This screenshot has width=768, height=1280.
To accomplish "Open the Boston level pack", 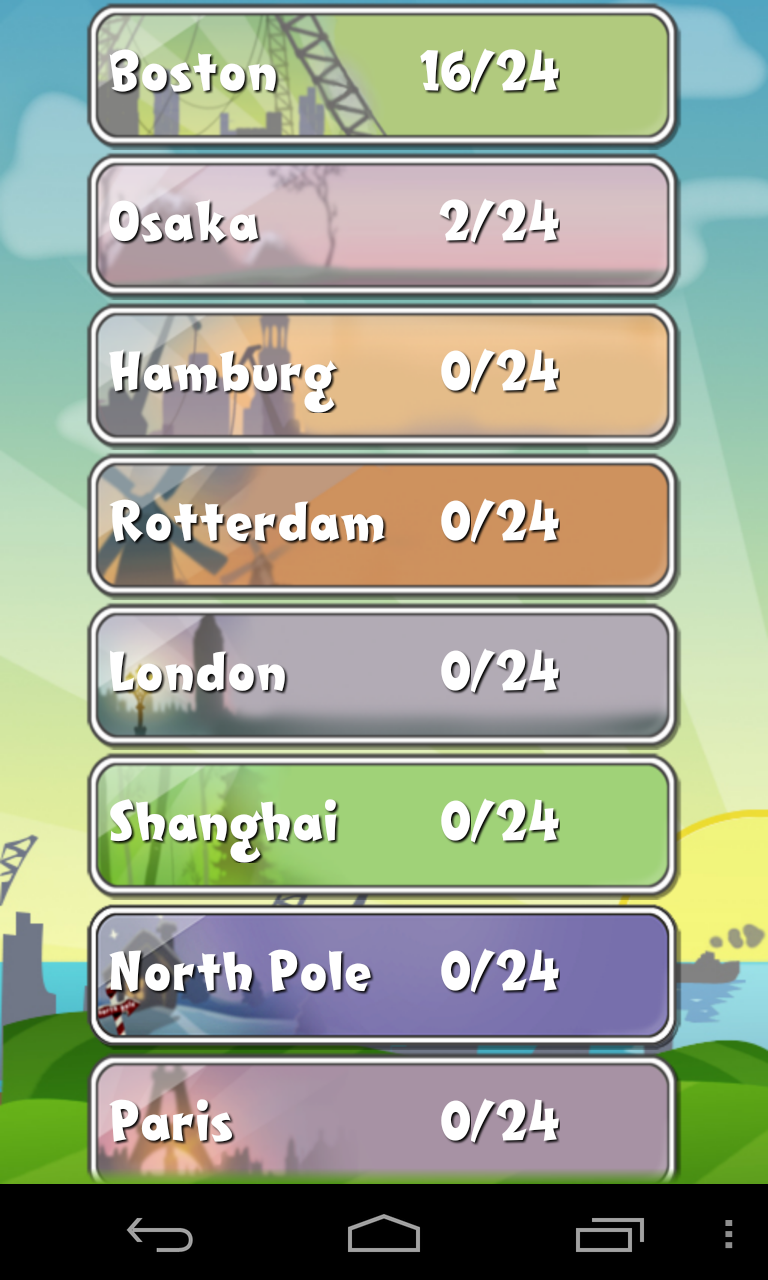I will click(383, 75).
